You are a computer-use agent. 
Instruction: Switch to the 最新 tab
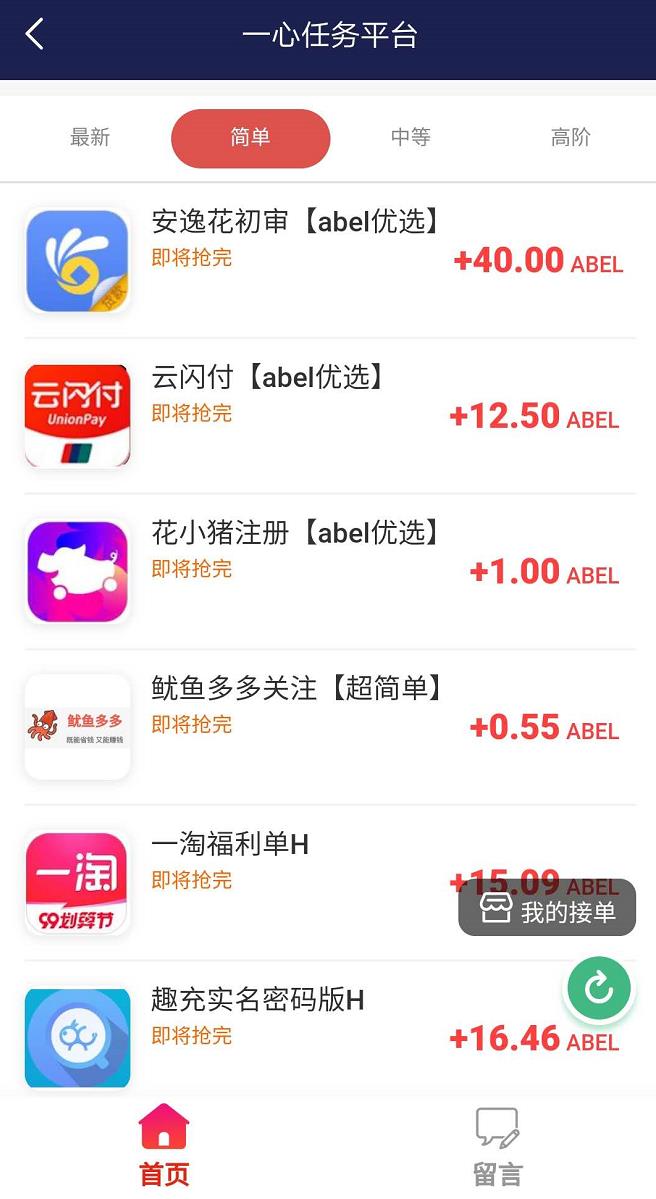pyautogui.click(x=90, y=138)
